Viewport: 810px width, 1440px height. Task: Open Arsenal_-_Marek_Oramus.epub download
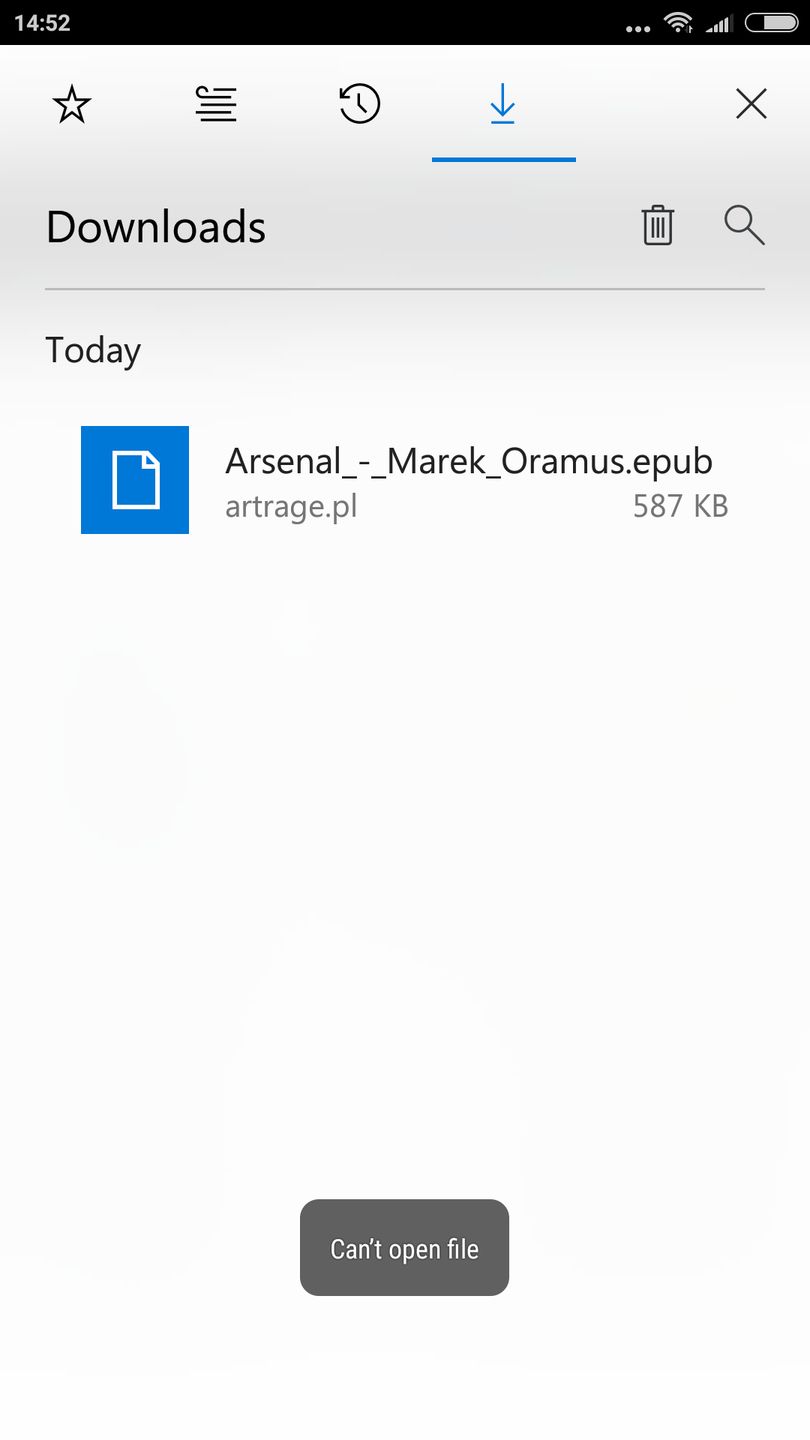point(469,462)
